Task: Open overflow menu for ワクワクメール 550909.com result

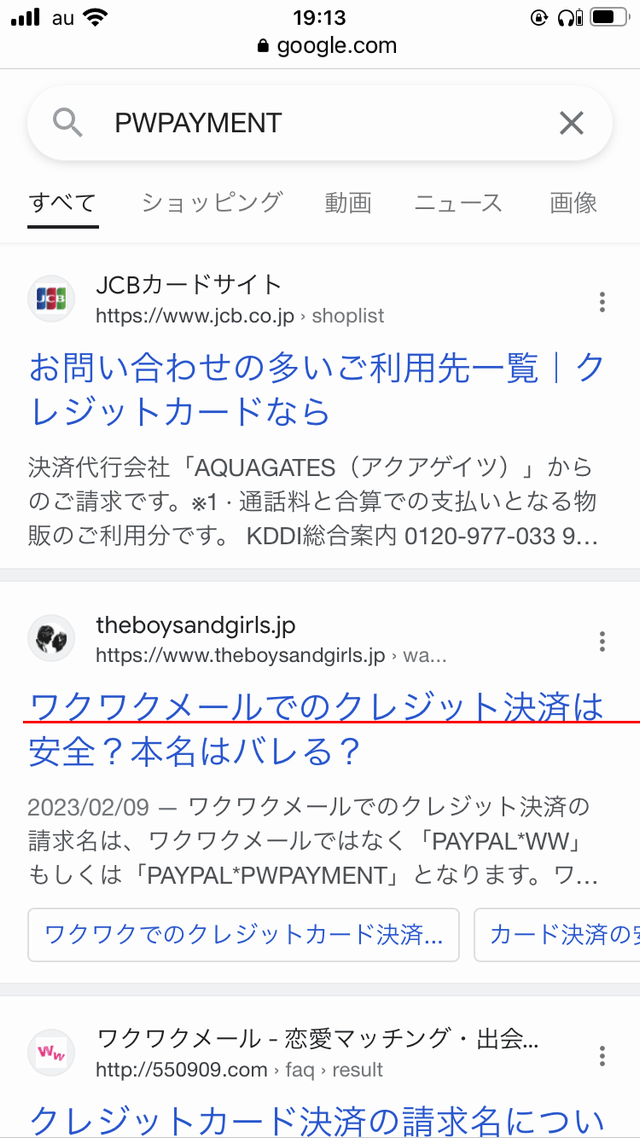Action: (x=602, y=1055)
